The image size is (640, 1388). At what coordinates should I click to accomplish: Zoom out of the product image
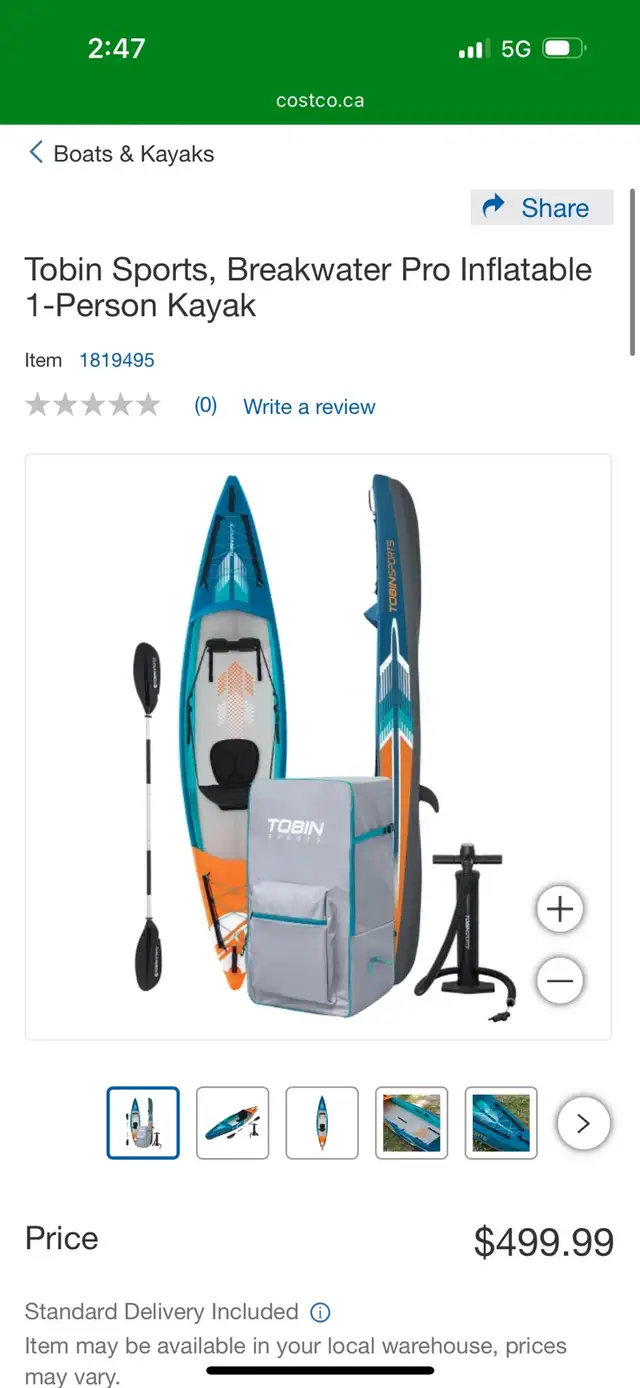560,980
